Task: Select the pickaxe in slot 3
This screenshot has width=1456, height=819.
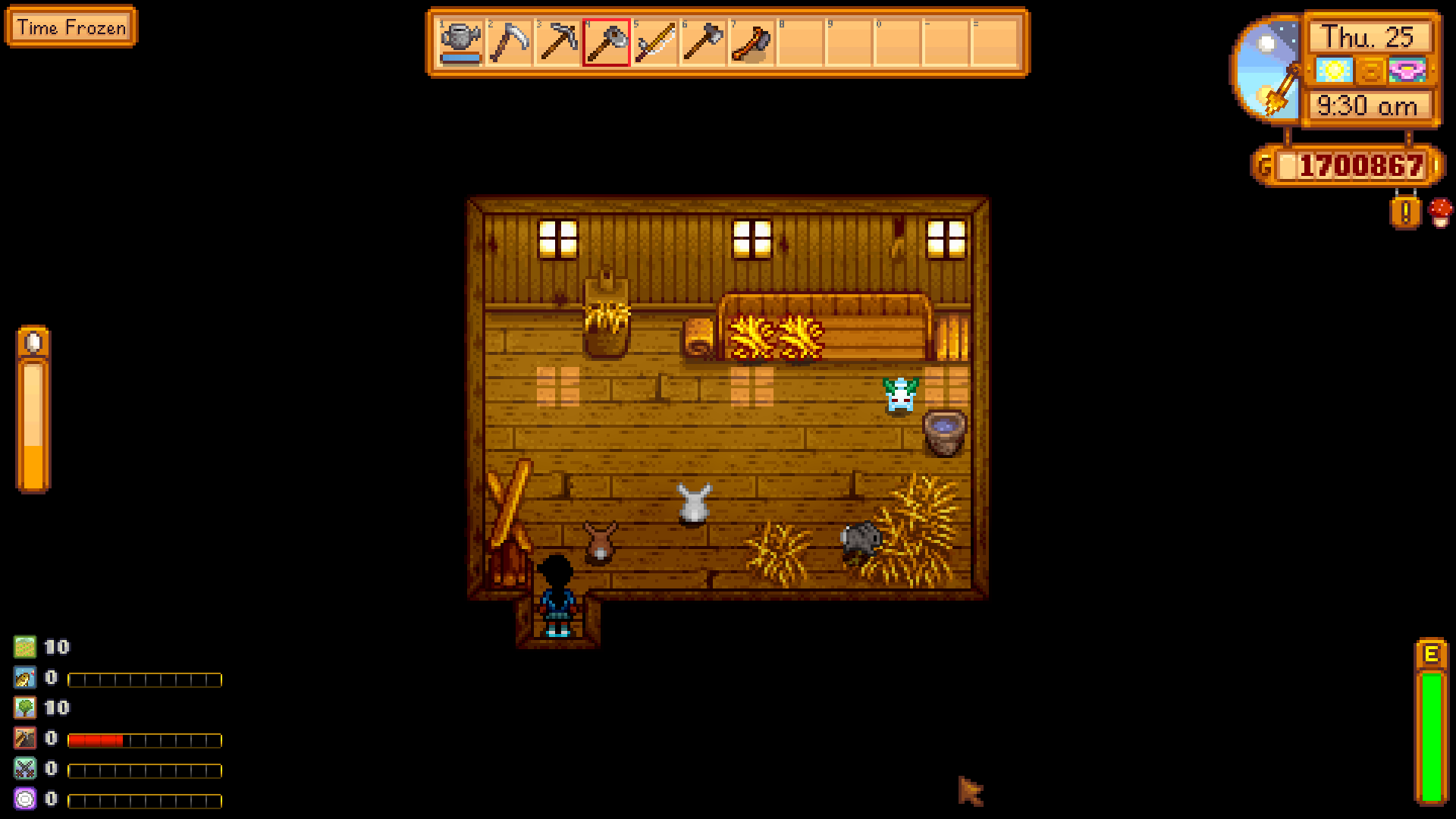Action: pos(557,42)
